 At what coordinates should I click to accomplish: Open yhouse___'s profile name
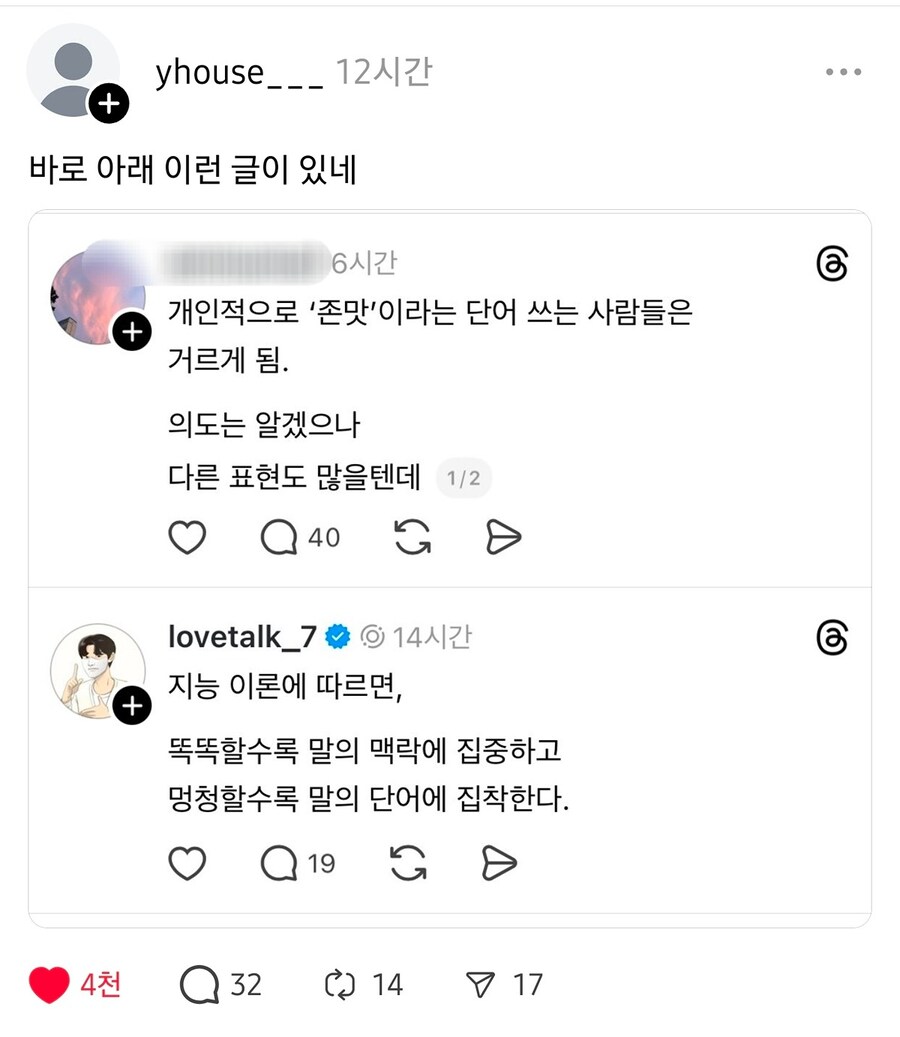pos(236,71)
